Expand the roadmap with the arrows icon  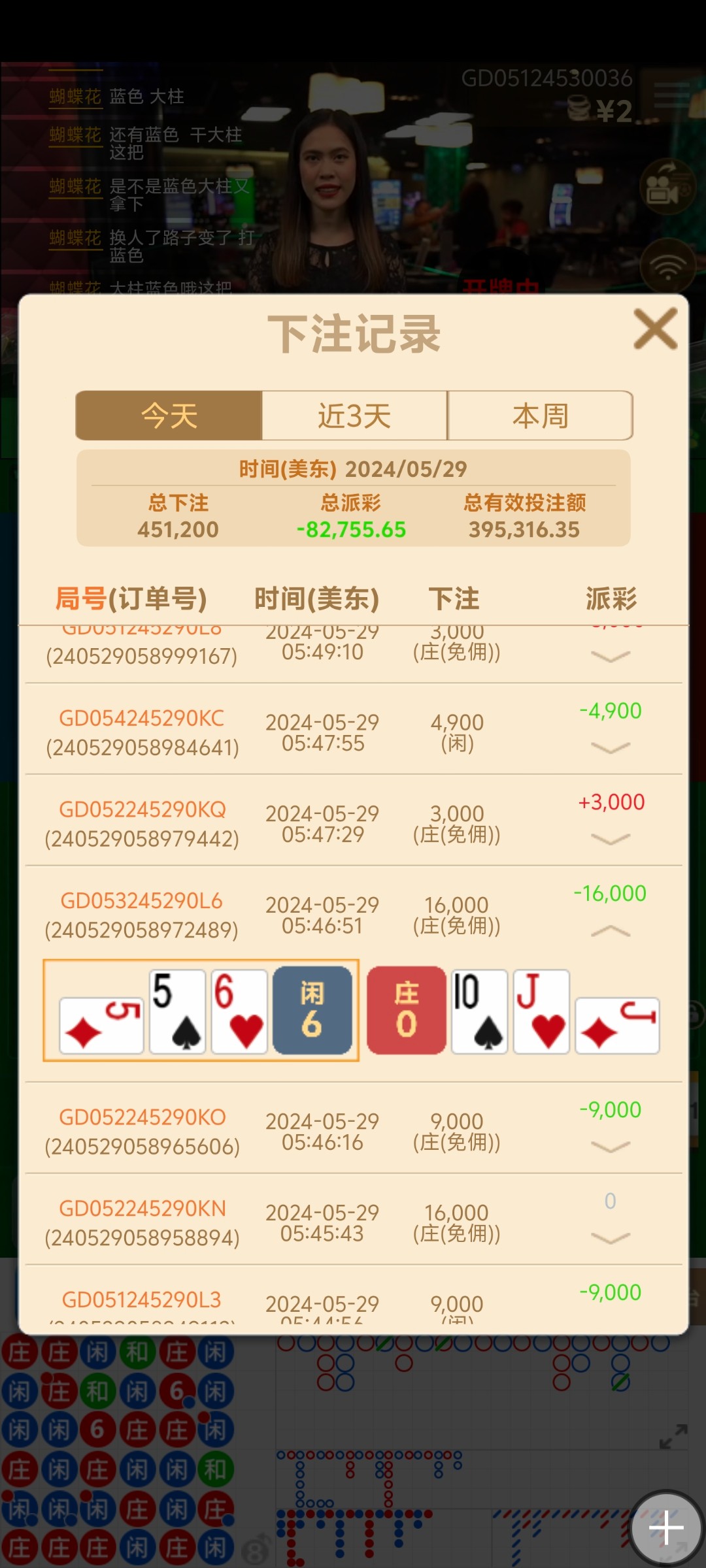pos(673,1437)
